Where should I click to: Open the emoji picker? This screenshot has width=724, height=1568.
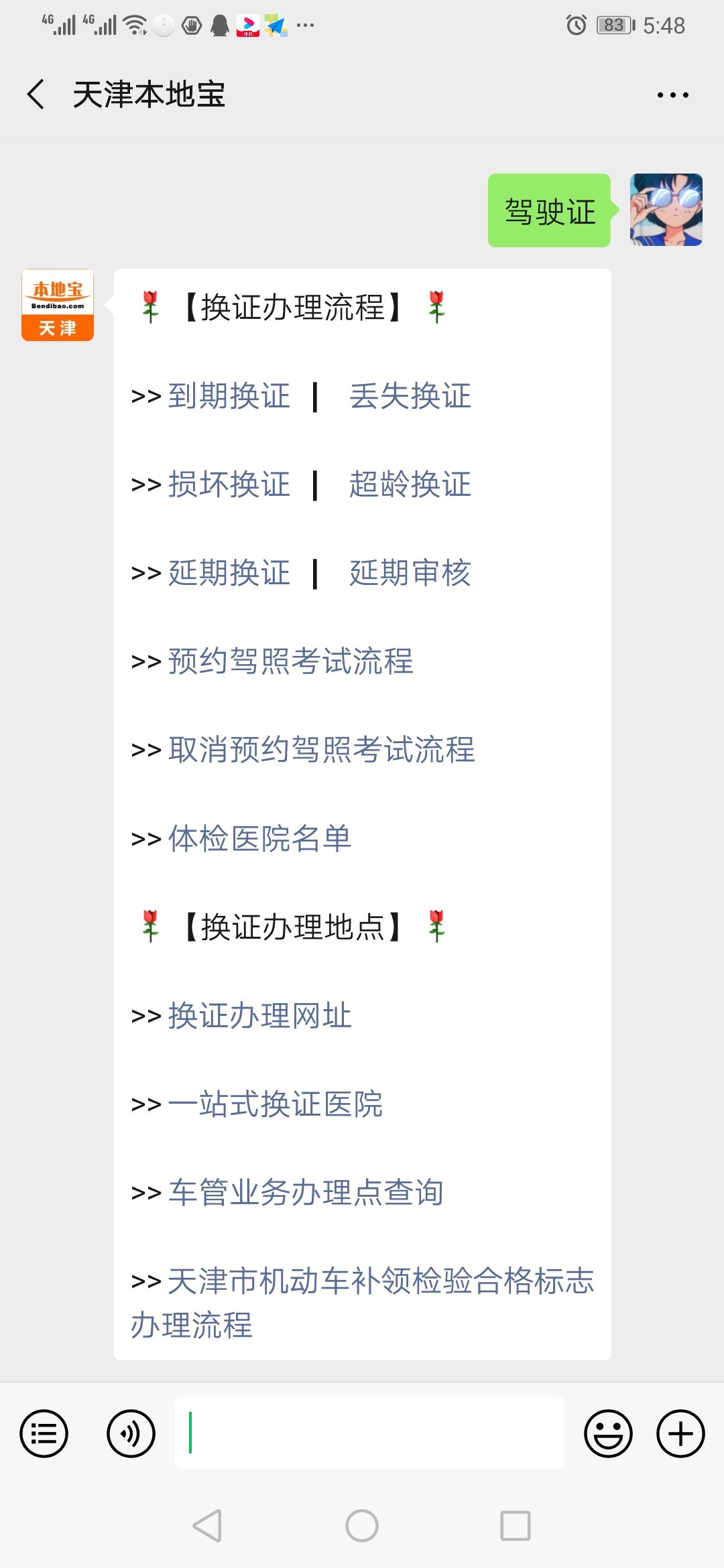click(x=608, y=1434)
